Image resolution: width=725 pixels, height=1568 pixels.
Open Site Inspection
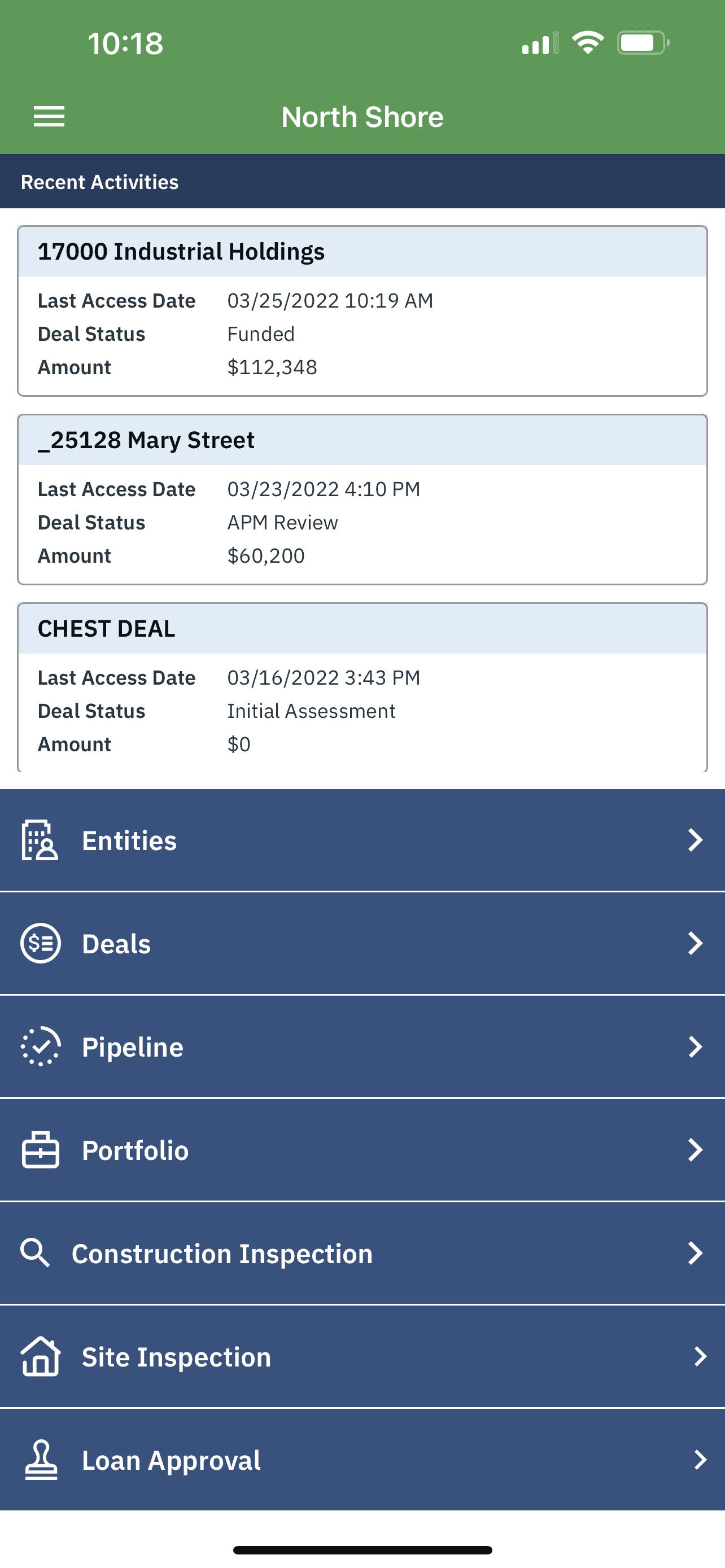coord(362,1357)
